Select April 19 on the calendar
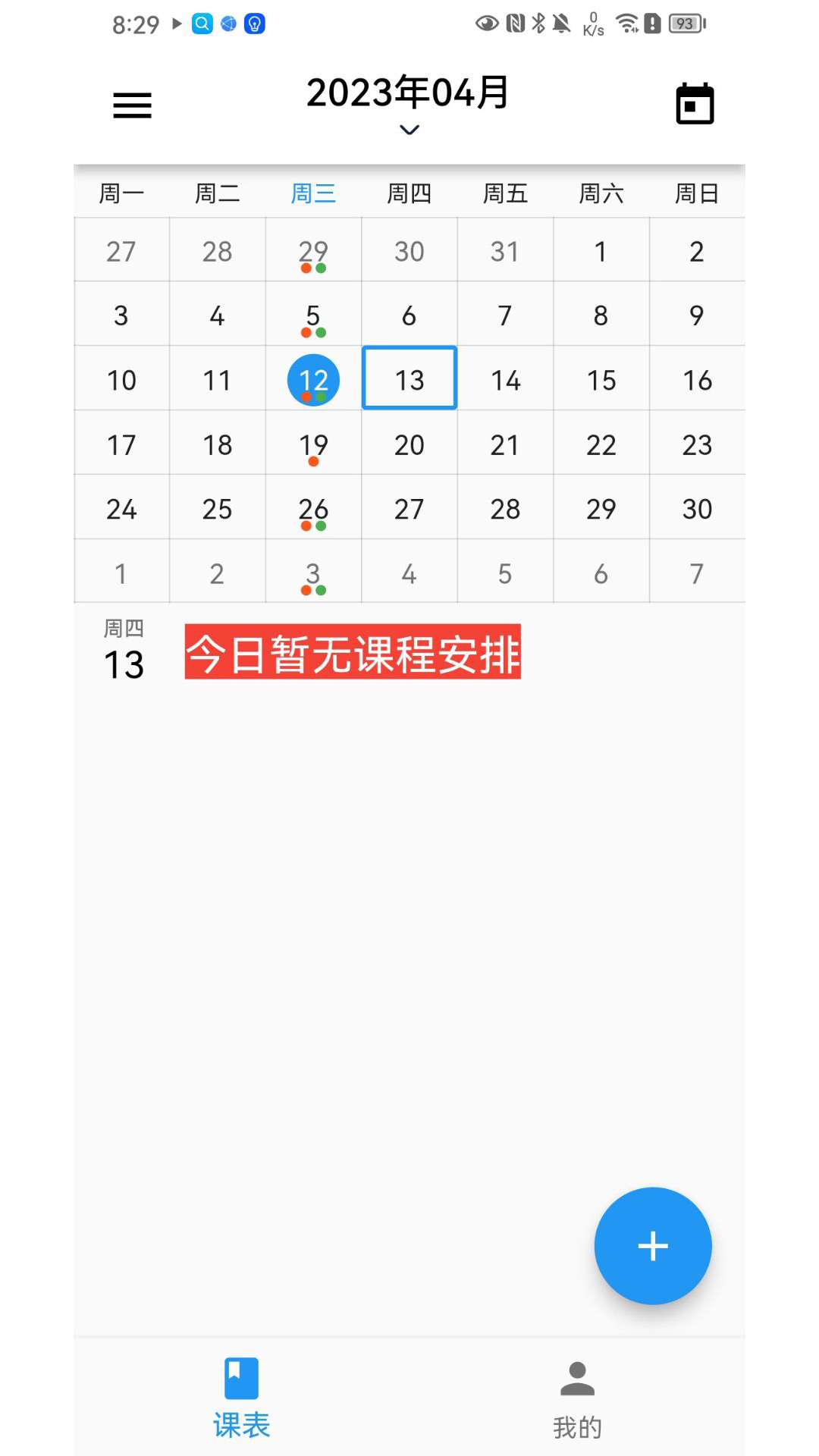 [x=313, y=444]
